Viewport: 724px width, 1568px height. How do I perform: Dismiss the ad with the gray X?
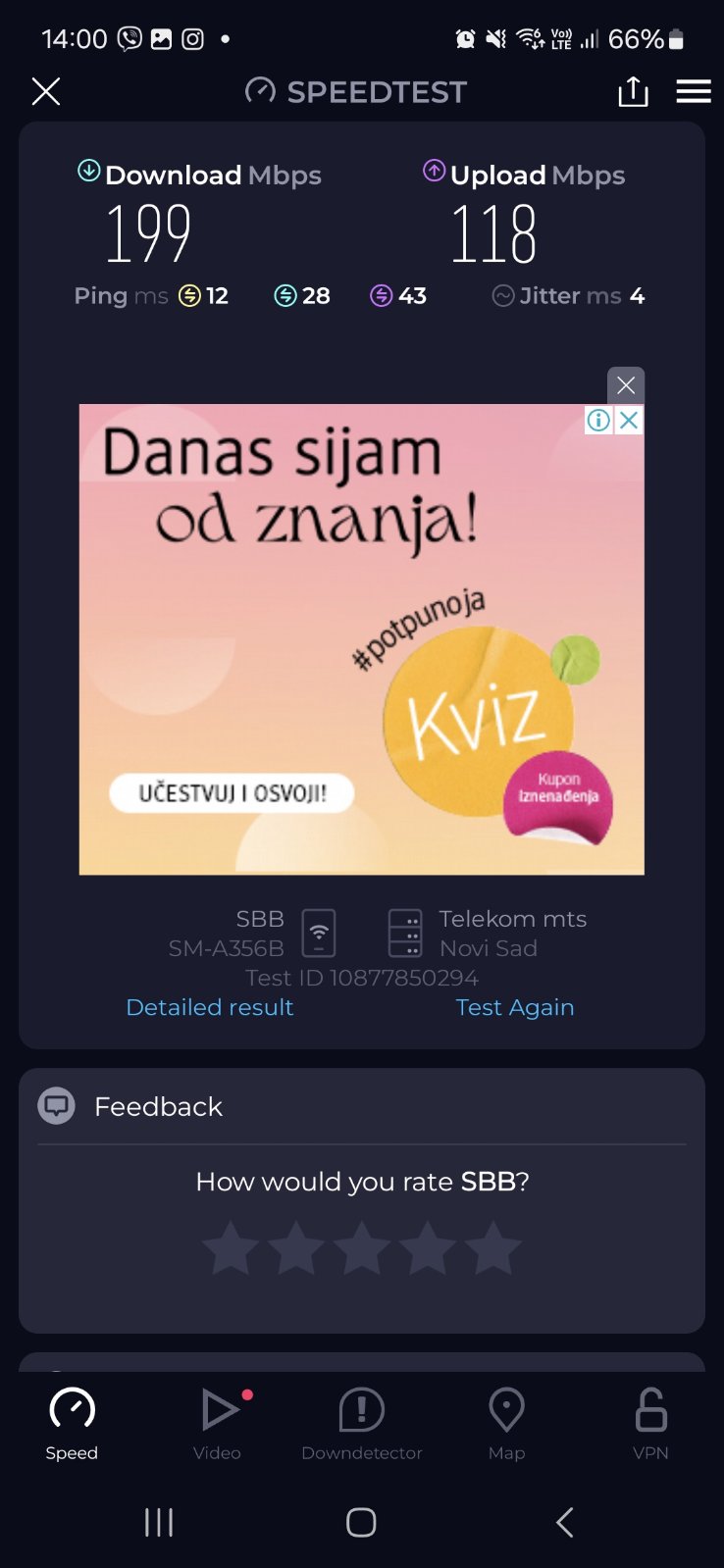pyautogui.click(x=626, y=385)
